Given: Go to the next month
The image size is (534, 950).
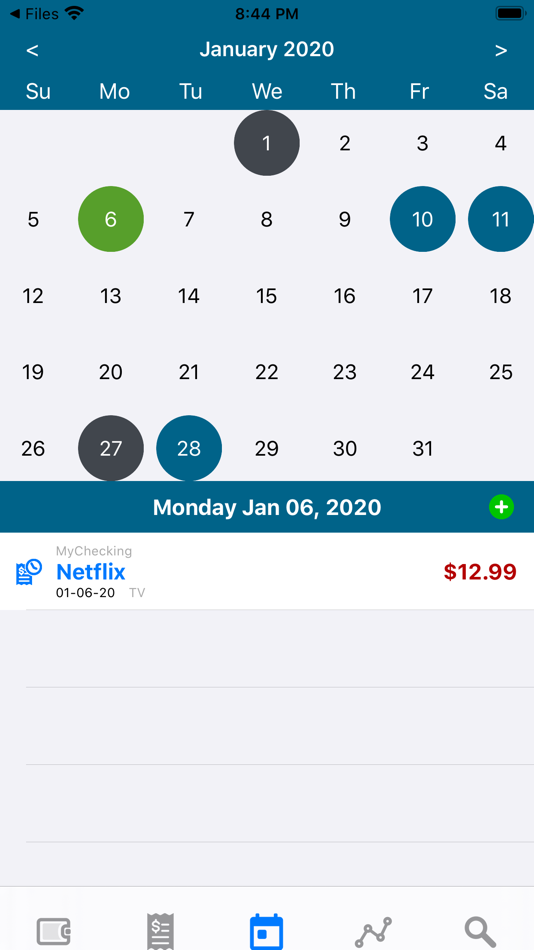Looking at the screenshot, I should 501,50.
